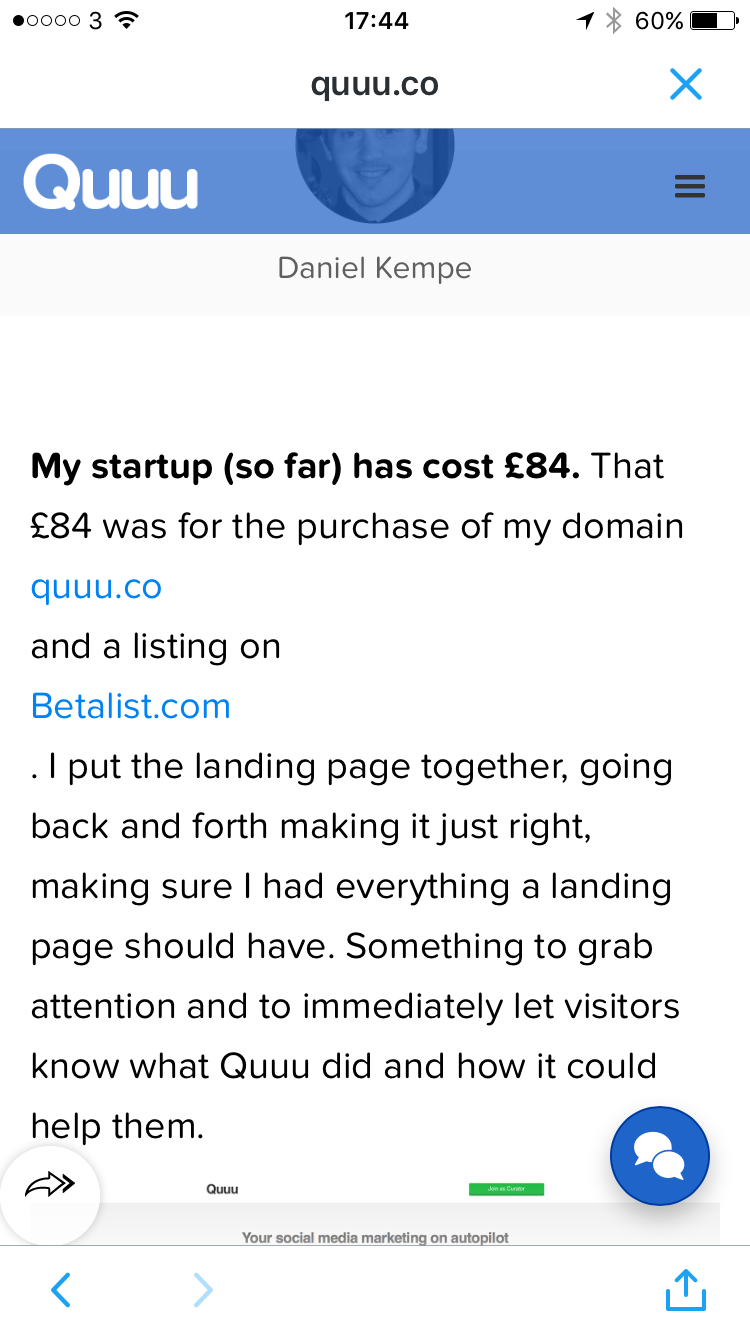Open the quuu.co link
This screenshot has width=750, height=1334.
96,587
